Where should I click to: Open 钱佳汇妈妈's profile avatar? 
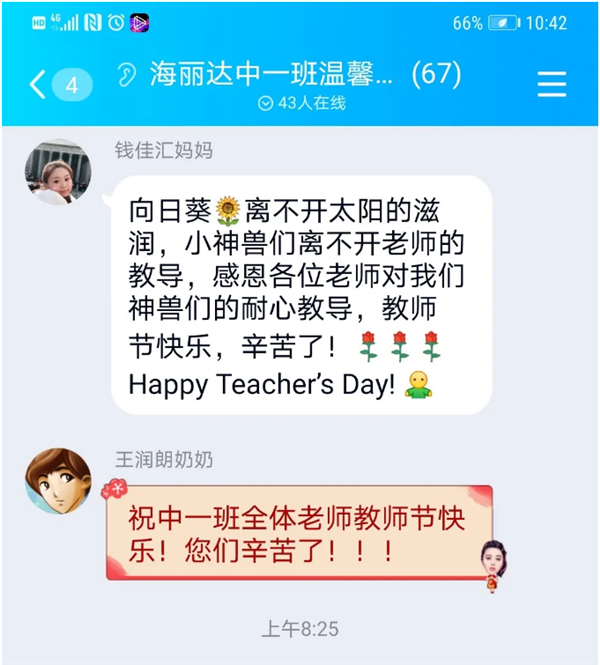click(x=58, y=172)
